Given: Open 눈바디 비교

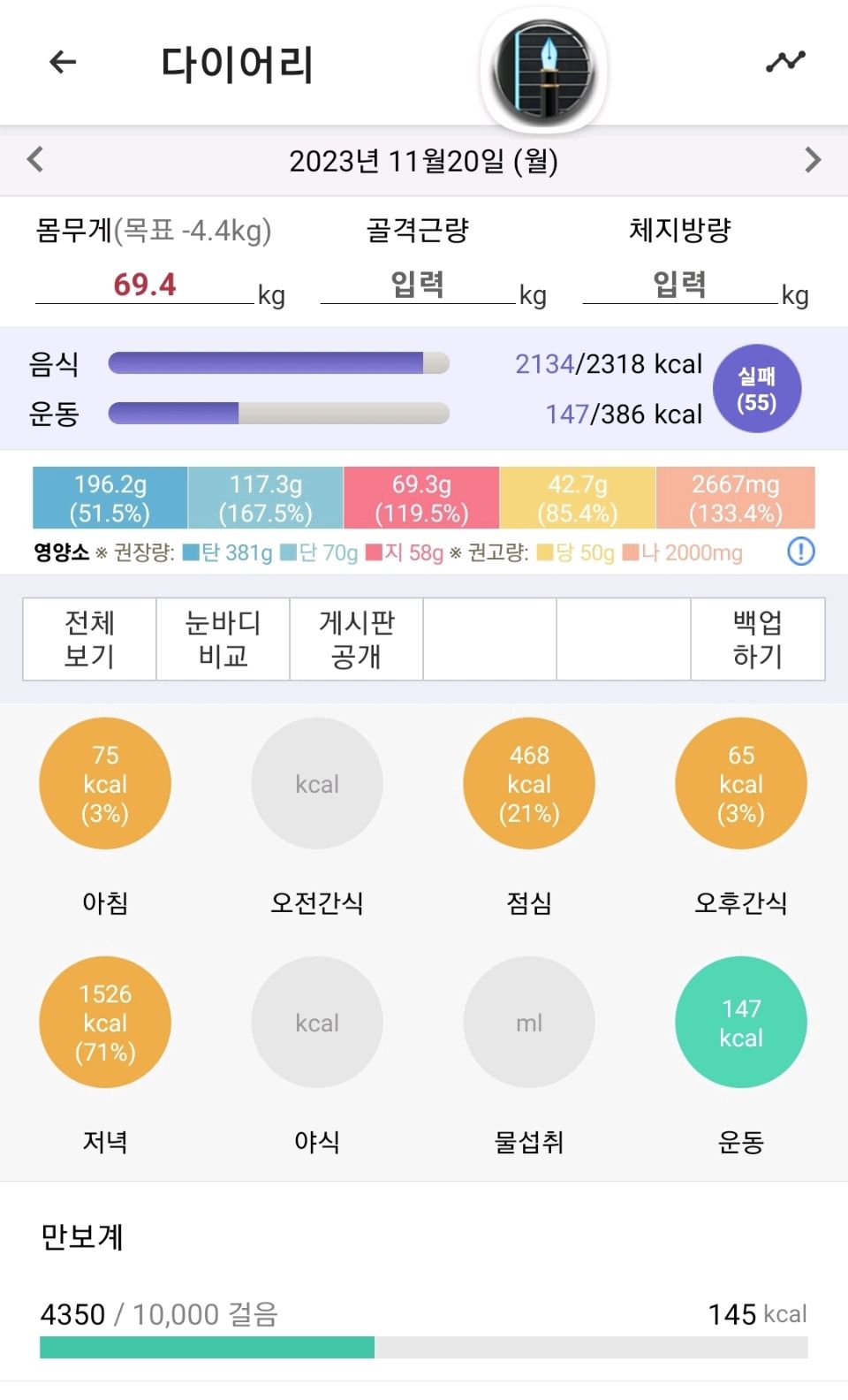Looking at the screenshot, I should [x=223, y=639].
